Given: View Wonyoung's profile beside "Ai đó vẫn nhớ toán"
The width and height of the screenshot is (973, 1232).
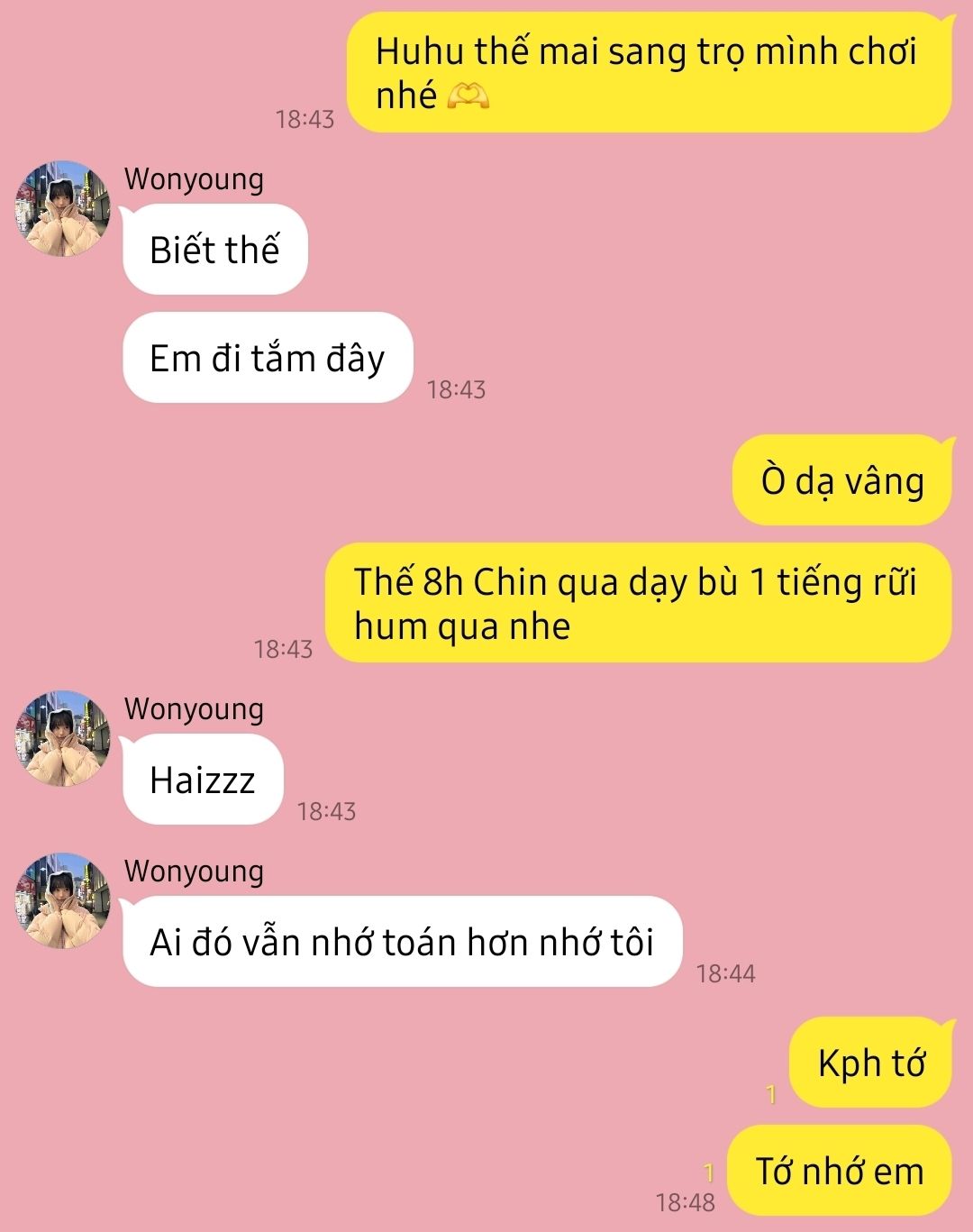Looking at the screenshot, I should pyautogui.click(x=63, y=901).
